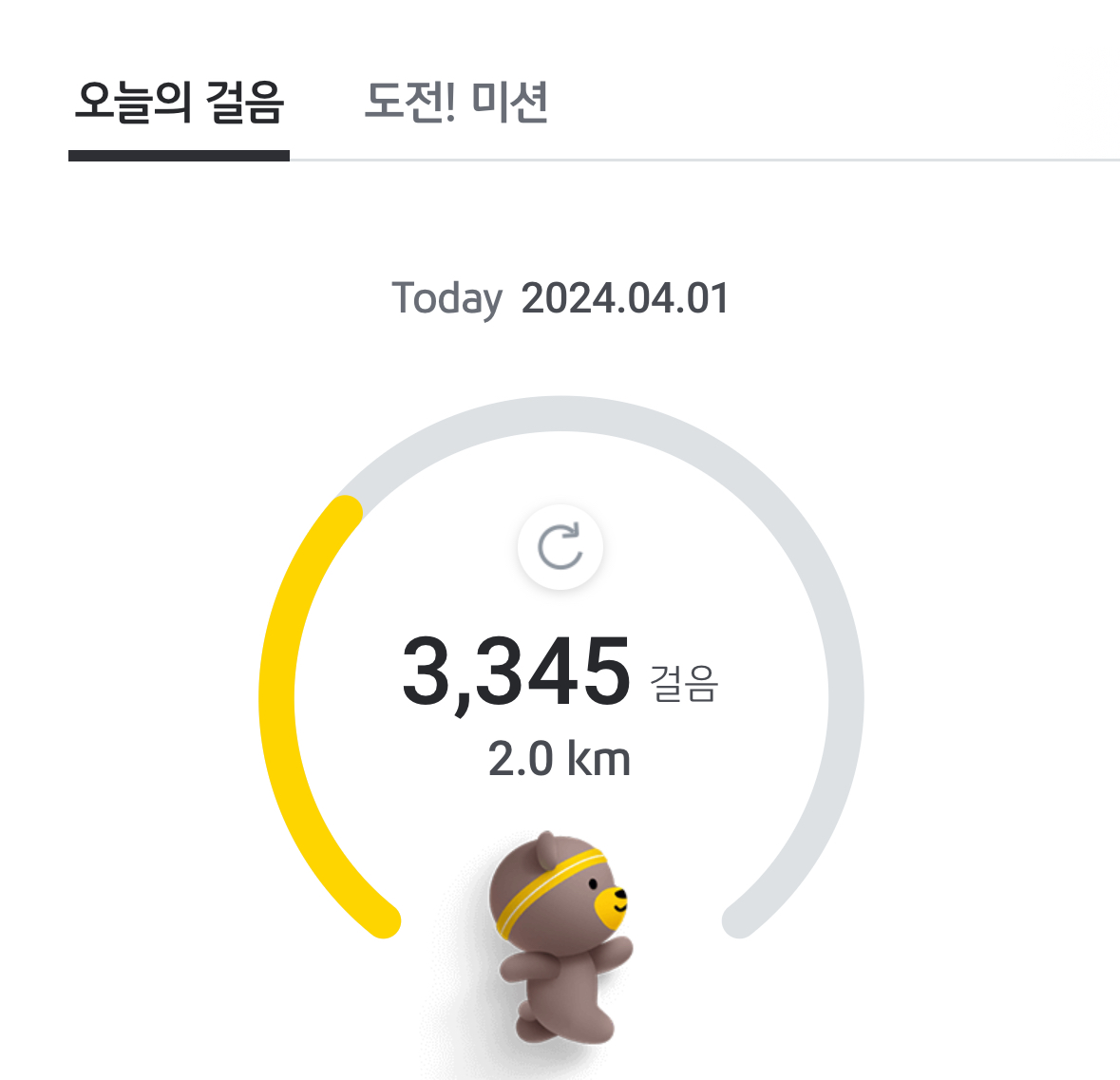1120x1080 pixels.
Task: Switch to the 오늘의 걸음 tab
Action: point(180,104)
